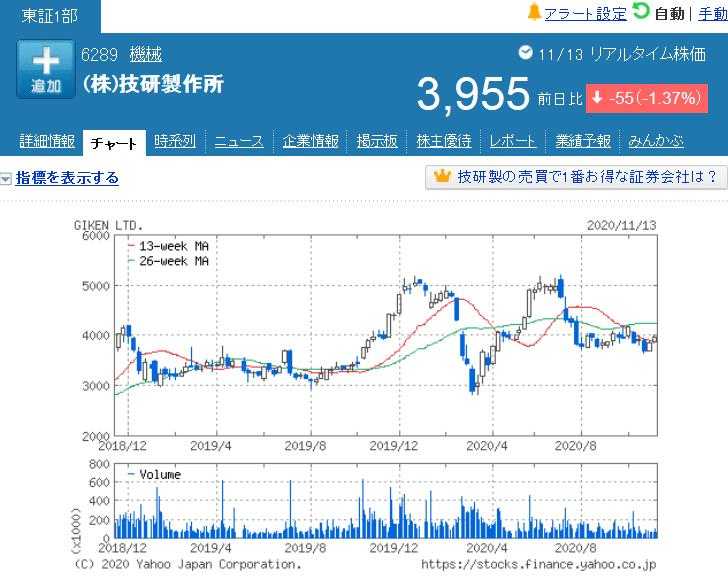Switch to the 時系列 tab
728x577 pixels.
175,141
